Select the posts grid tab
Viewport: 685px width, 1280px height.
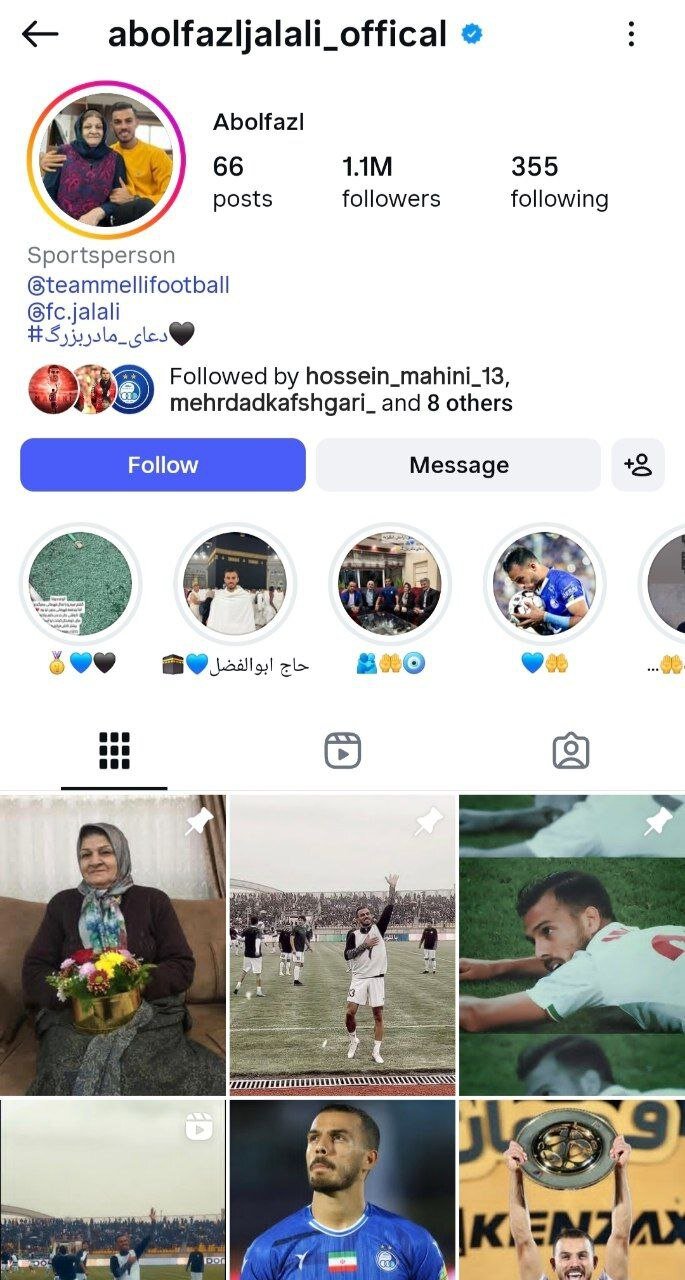pyautogui.click(x=114, y=751)
